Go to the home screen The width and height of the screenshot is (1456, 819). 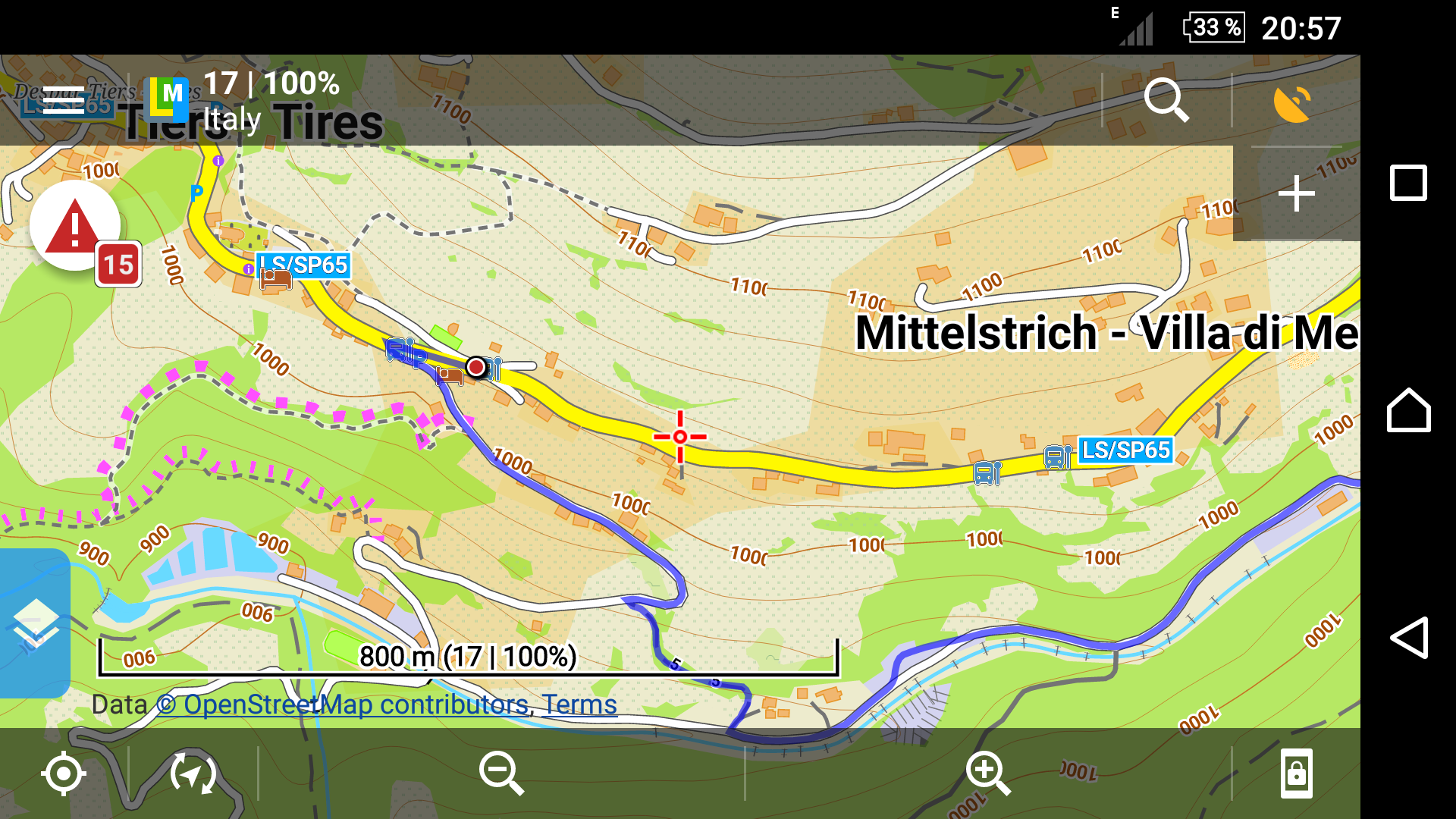1408,410
